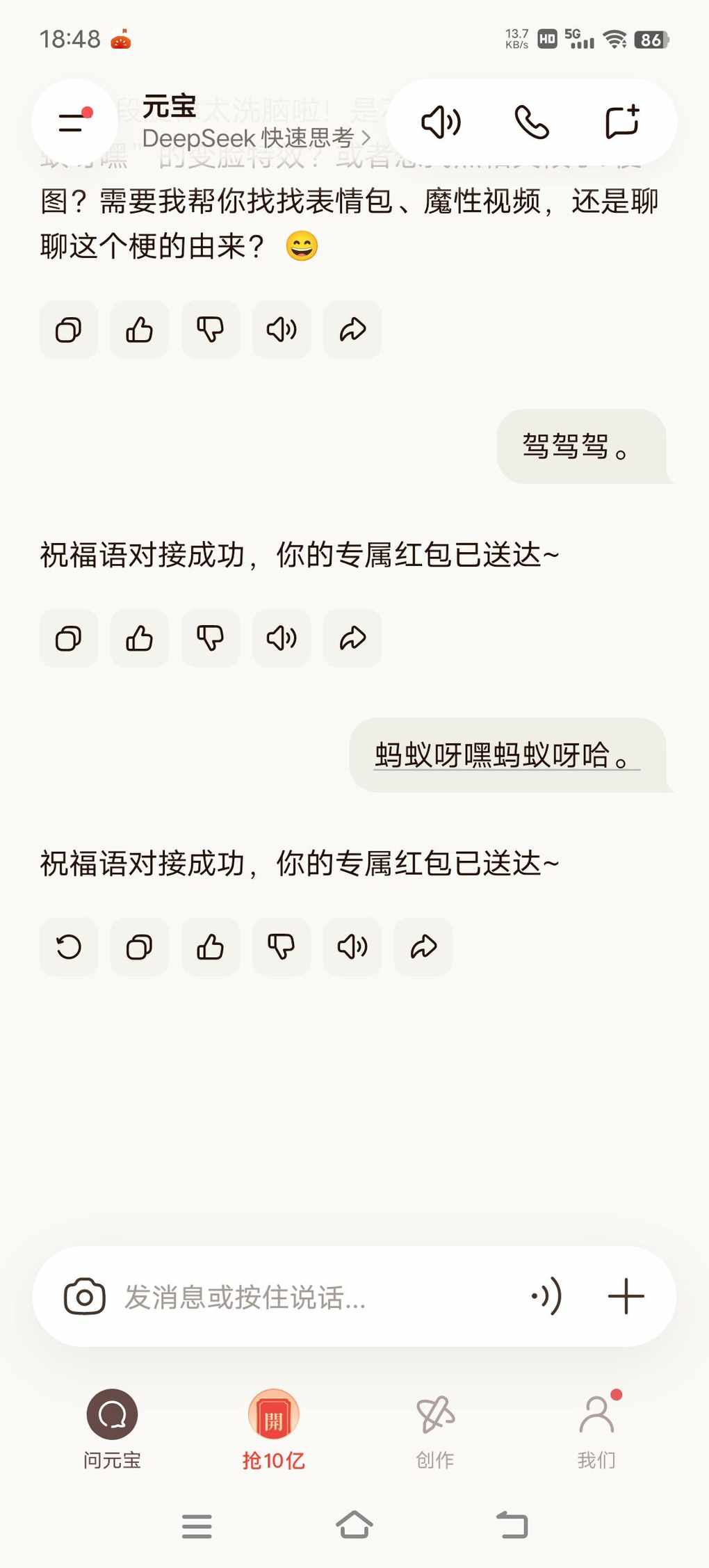Viewport: 709px width, 1568px height.
Task: Like the reply about 表情包 and 魔性视频
Action: click(139, 330)
